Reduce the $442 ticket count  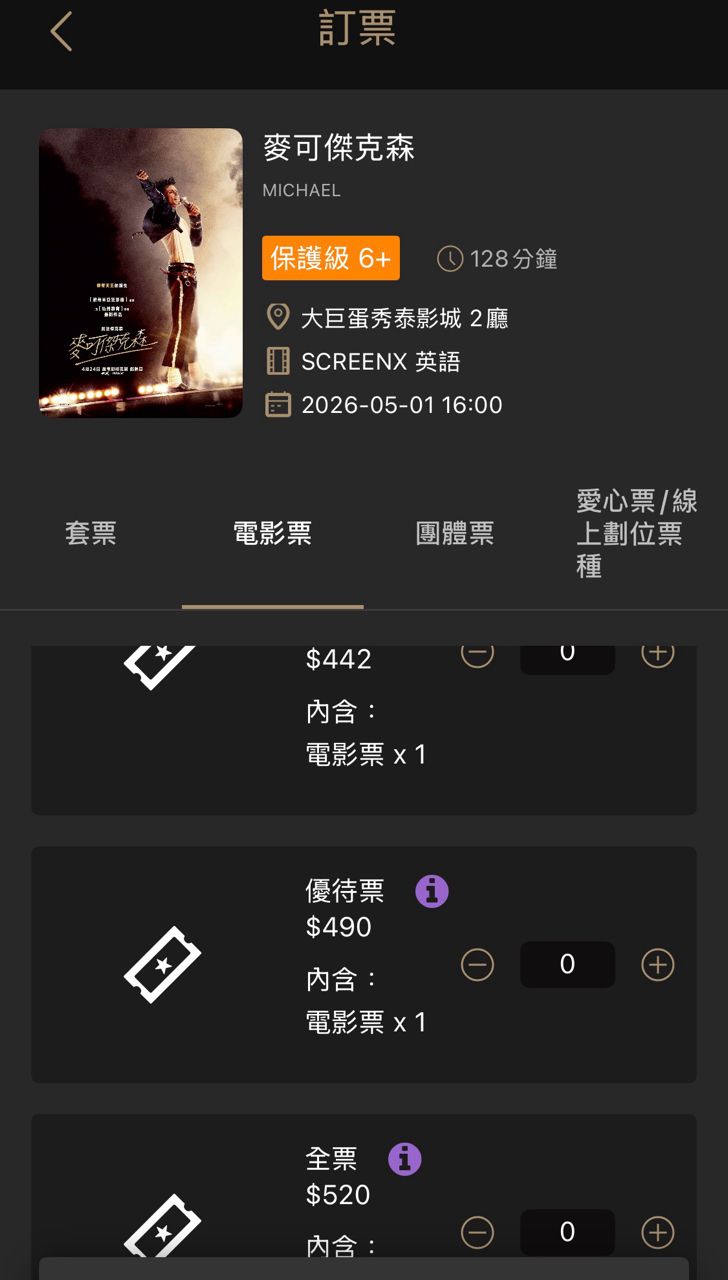pos(477,656)
